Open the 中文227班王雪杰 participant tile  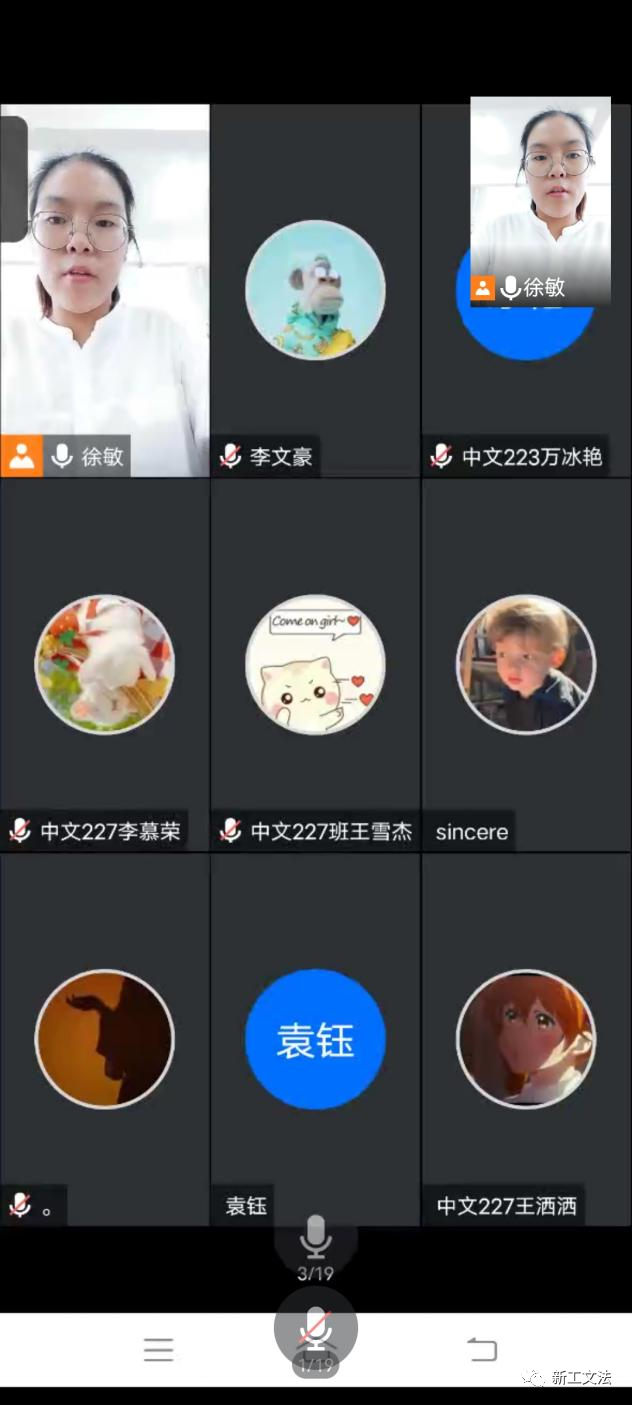coord(315,665)
